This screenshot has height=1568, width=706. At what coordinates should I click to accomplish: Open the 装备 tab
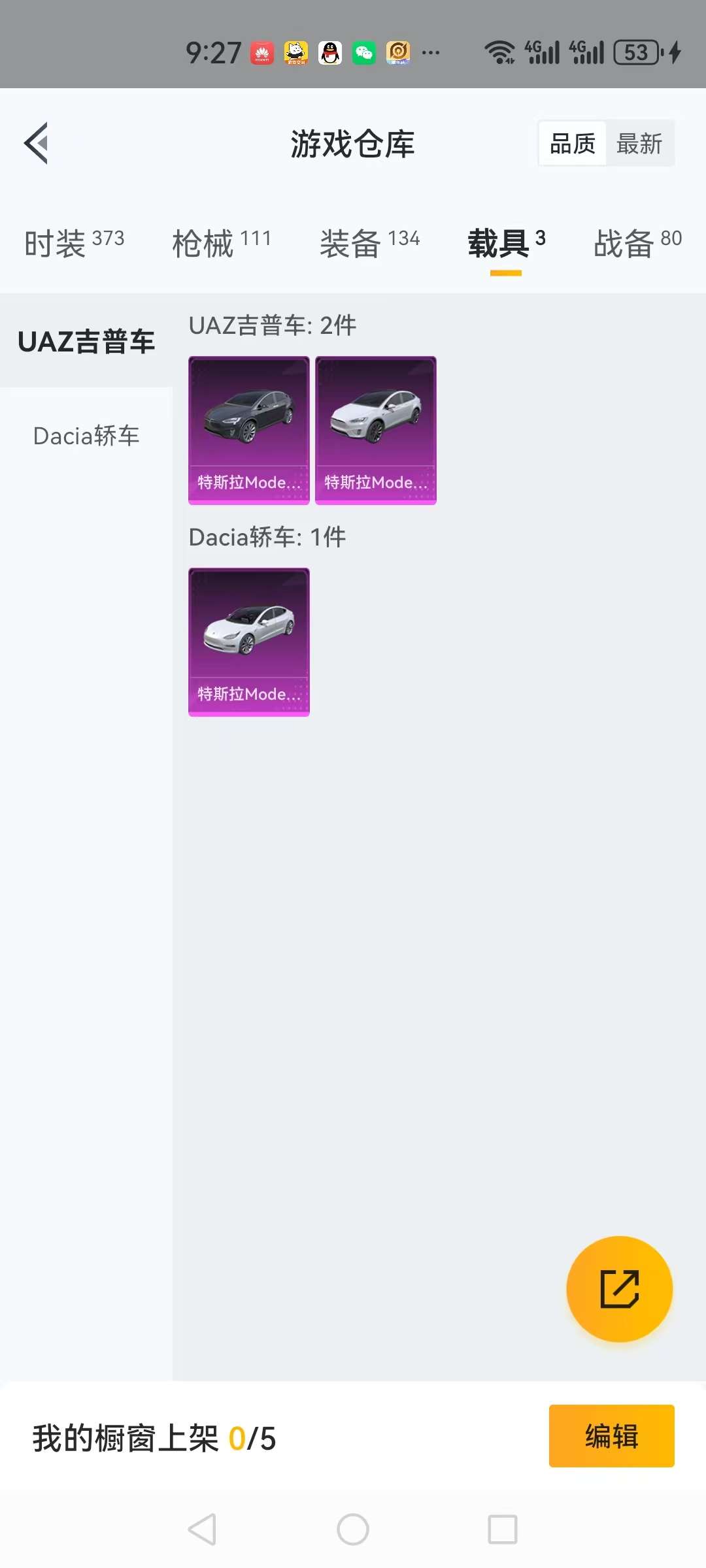(x=369, y=243)
